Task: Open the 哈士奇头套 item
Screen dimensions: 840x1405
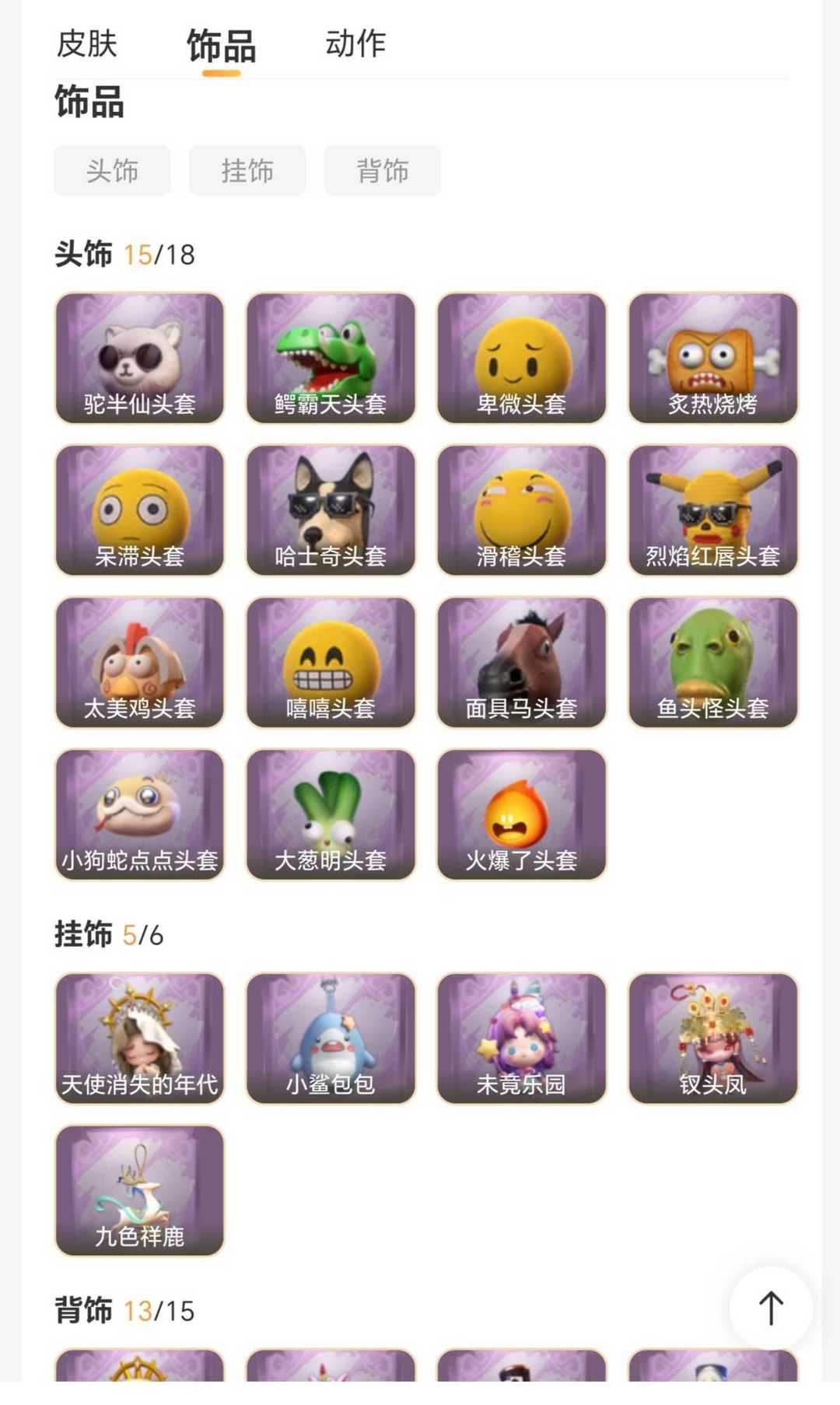Action: 331,510
